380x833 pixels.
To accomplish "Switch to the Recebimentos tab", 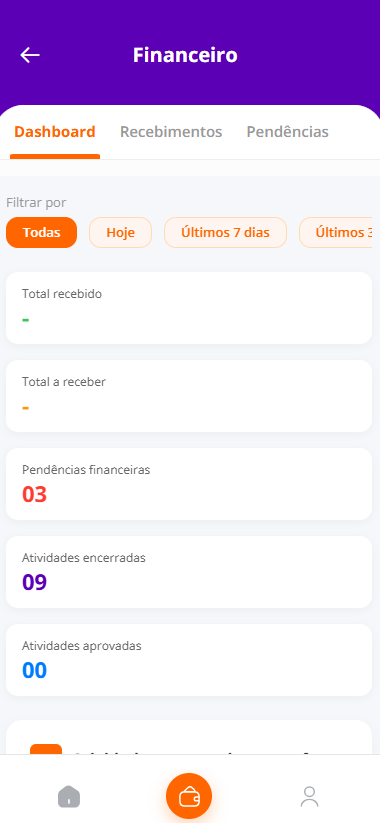I will point(171,132).
